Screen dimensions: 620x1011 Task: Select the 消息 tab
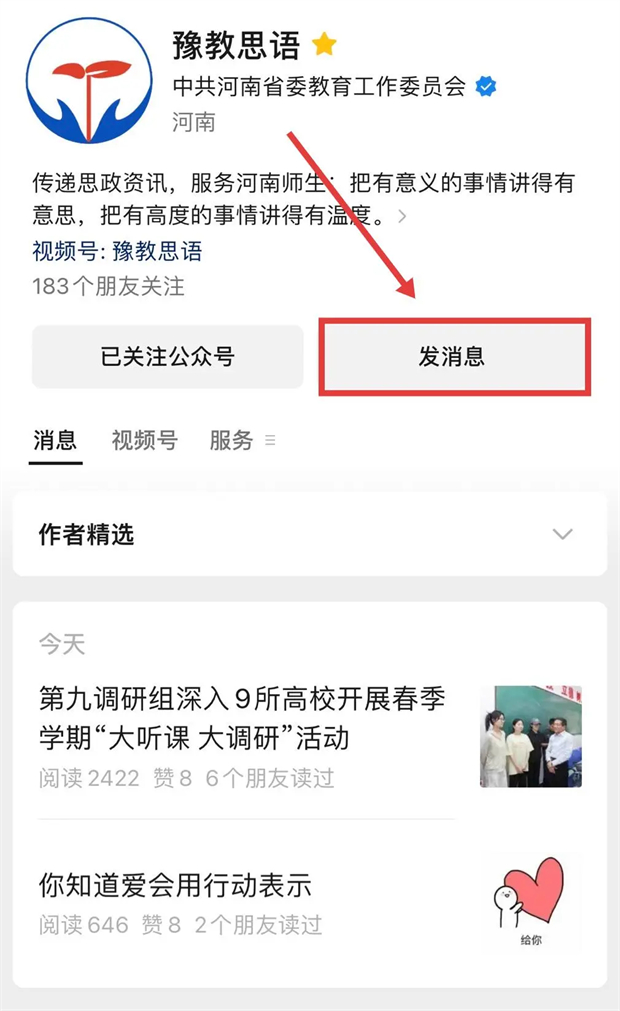pos(55,440)
